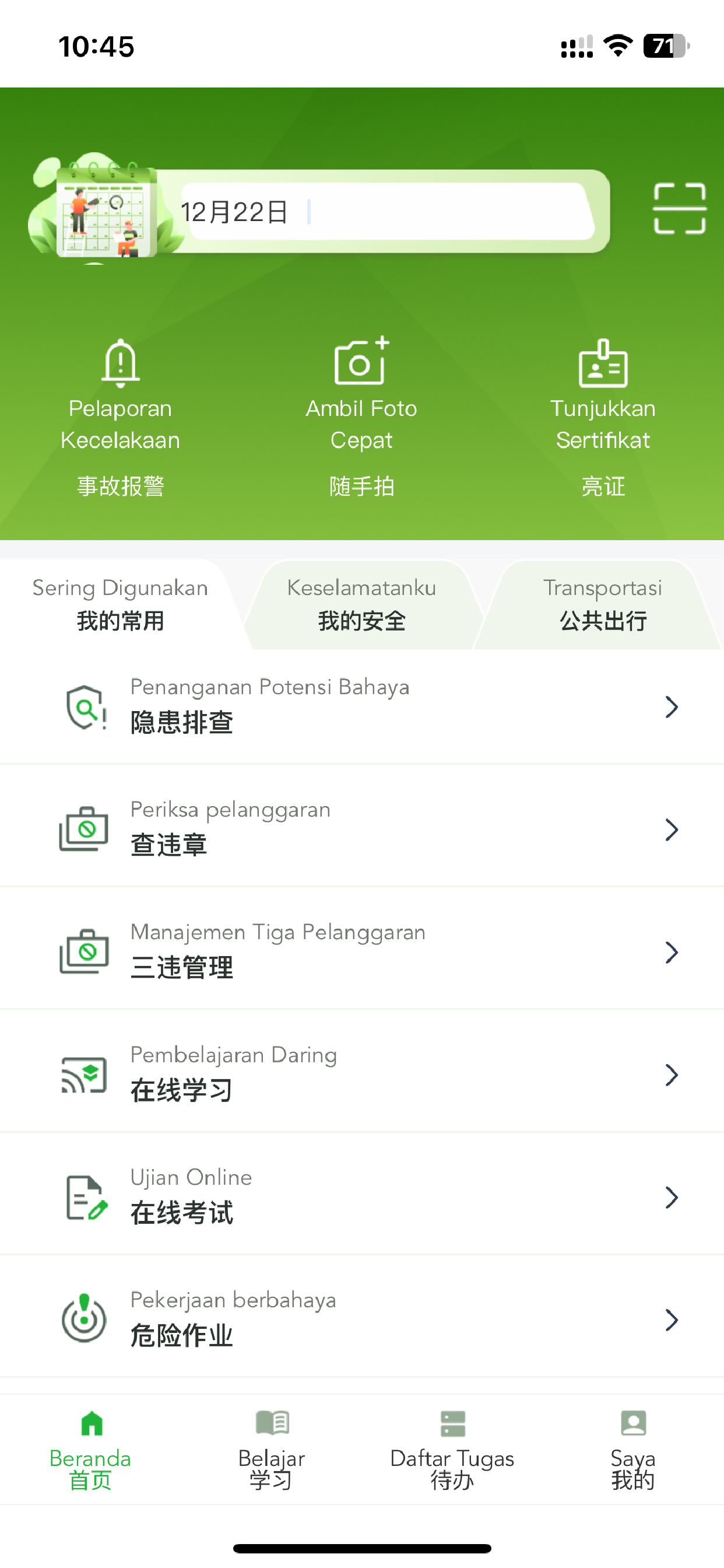Open the QR code scan icon
This screenshot has width=724, height=1568.
[679, 208]
